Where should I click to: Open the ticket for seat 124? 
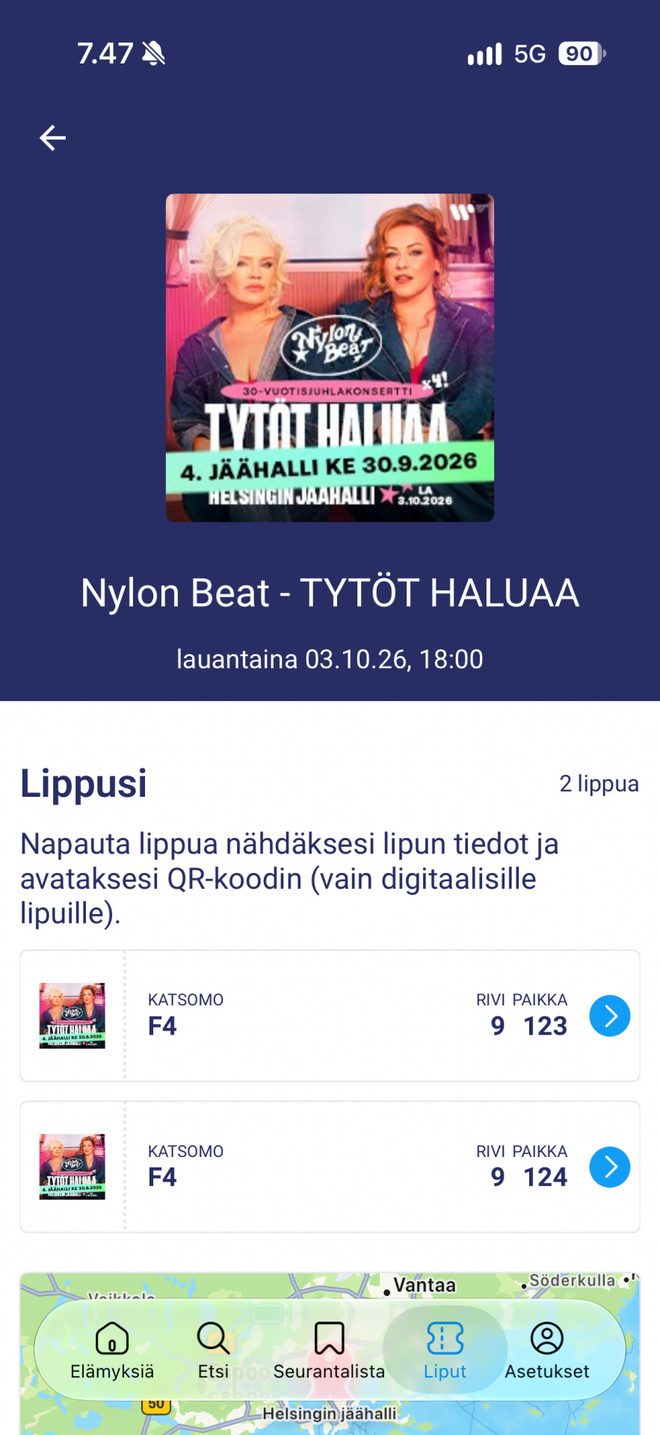[330, 1167]
